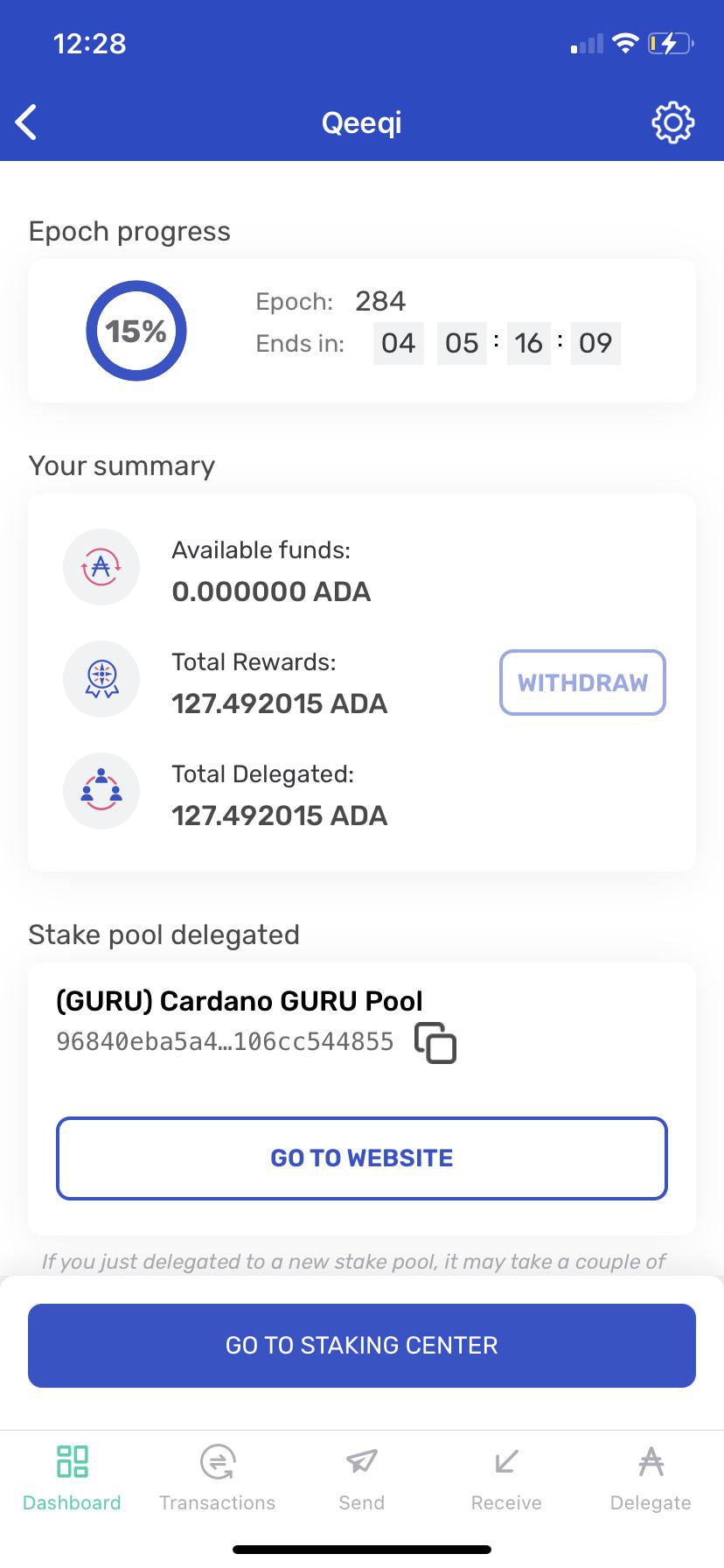Copy the GURU pool ID

(435, 1043)
